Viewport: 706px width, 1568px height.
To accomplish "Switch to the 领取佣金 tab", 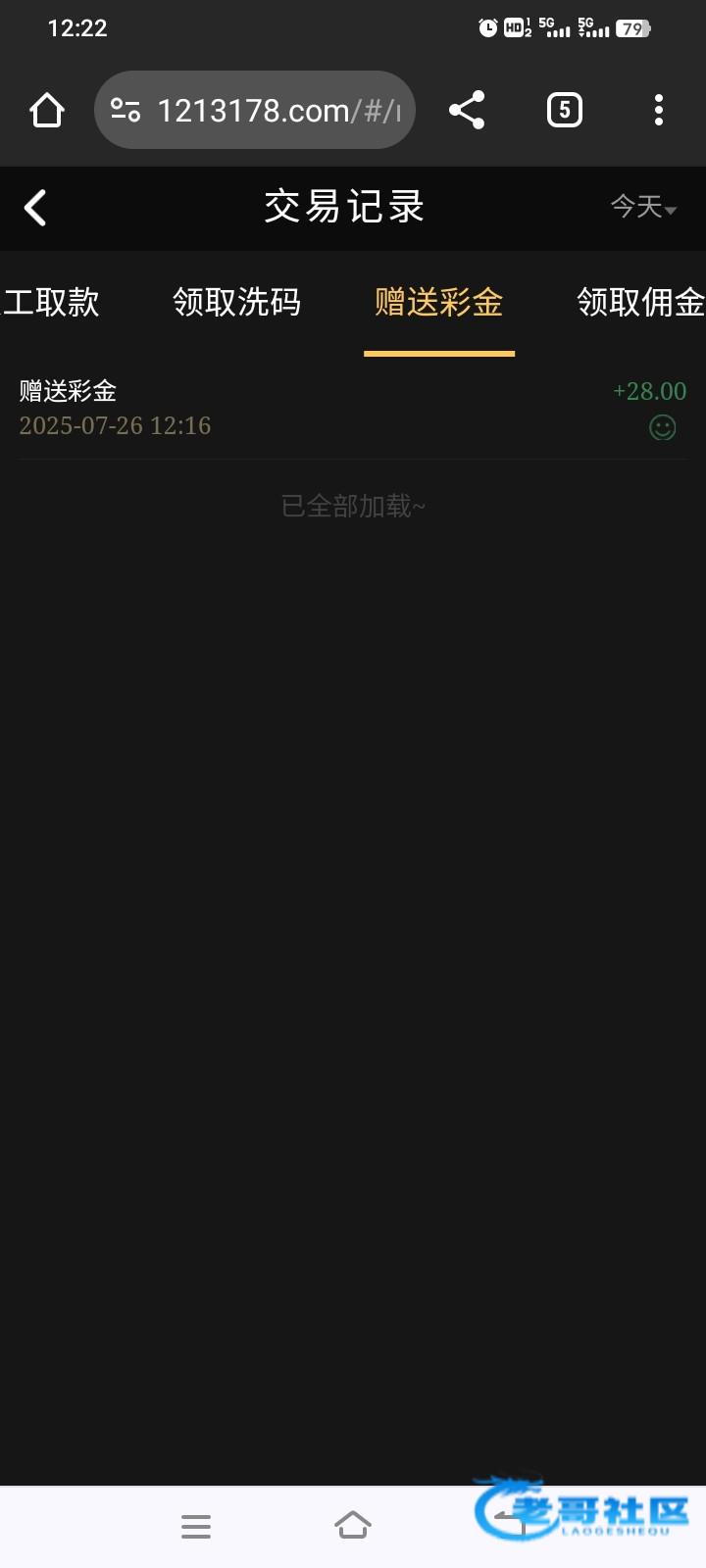I will [640, 302].
